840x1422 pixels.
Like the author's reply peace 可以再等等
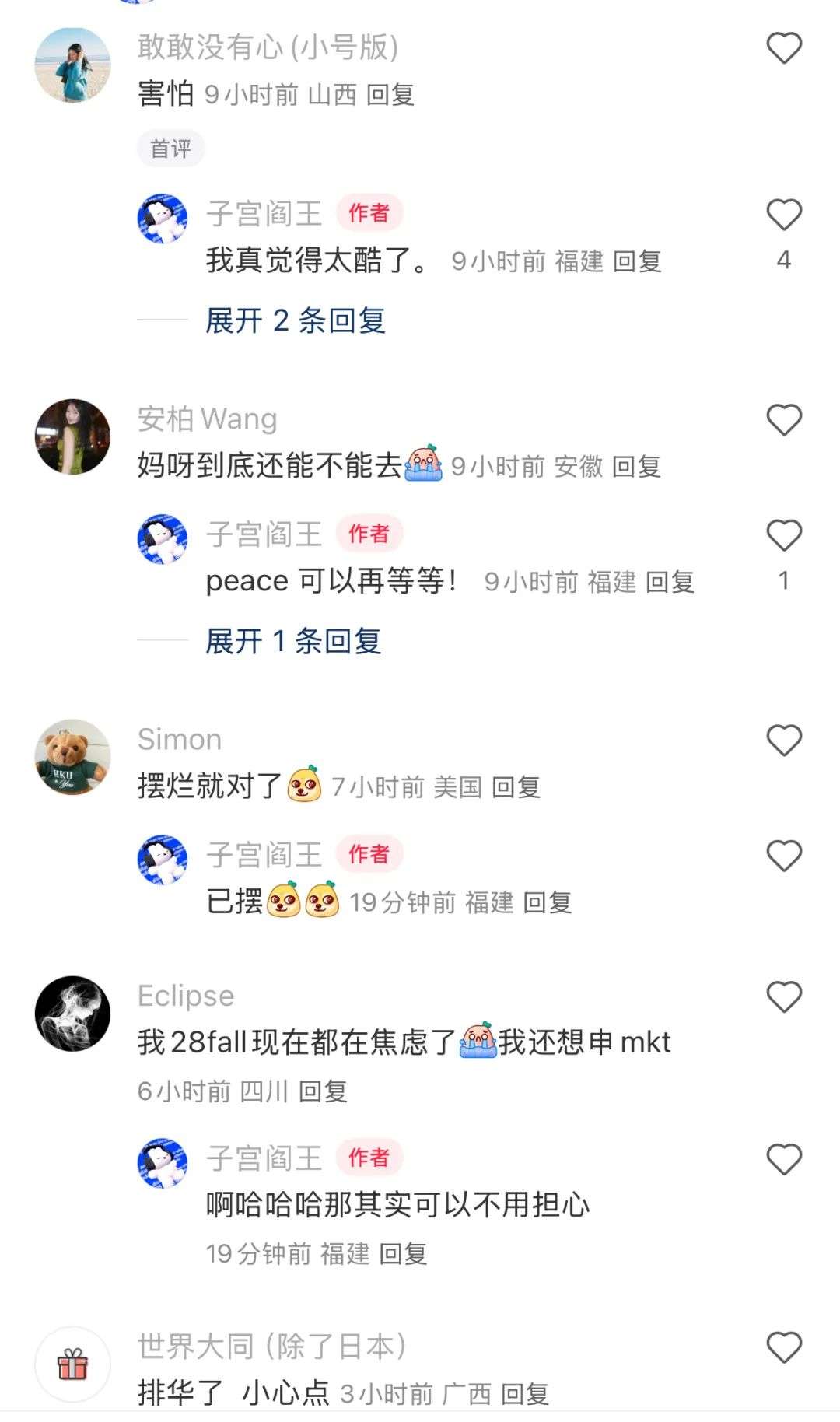pyautogui.click(x=784, y=536)
